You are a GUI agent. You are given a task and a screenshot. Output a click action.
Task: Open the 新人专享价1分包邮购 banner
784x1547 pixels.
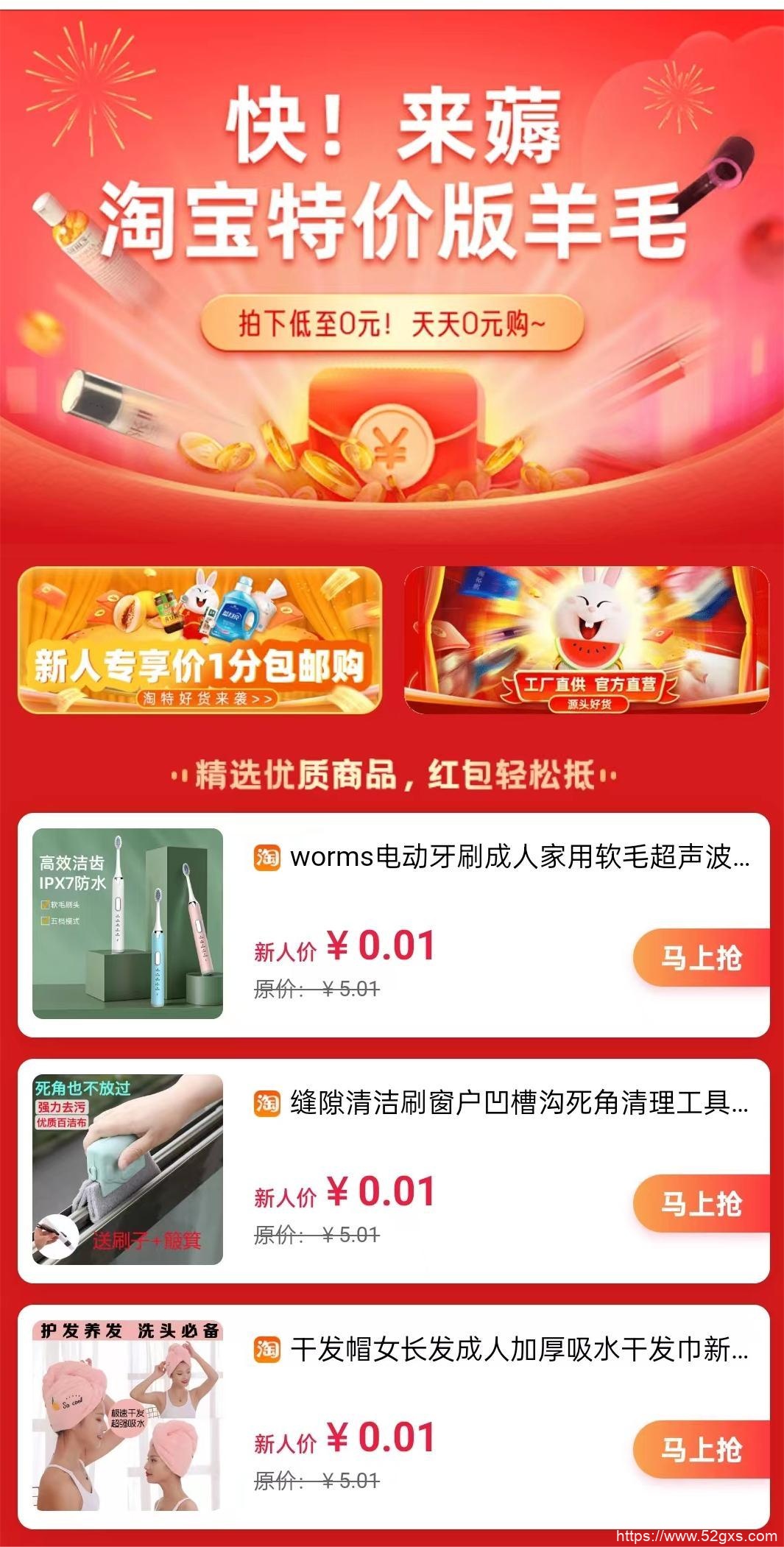pos(199,640)
